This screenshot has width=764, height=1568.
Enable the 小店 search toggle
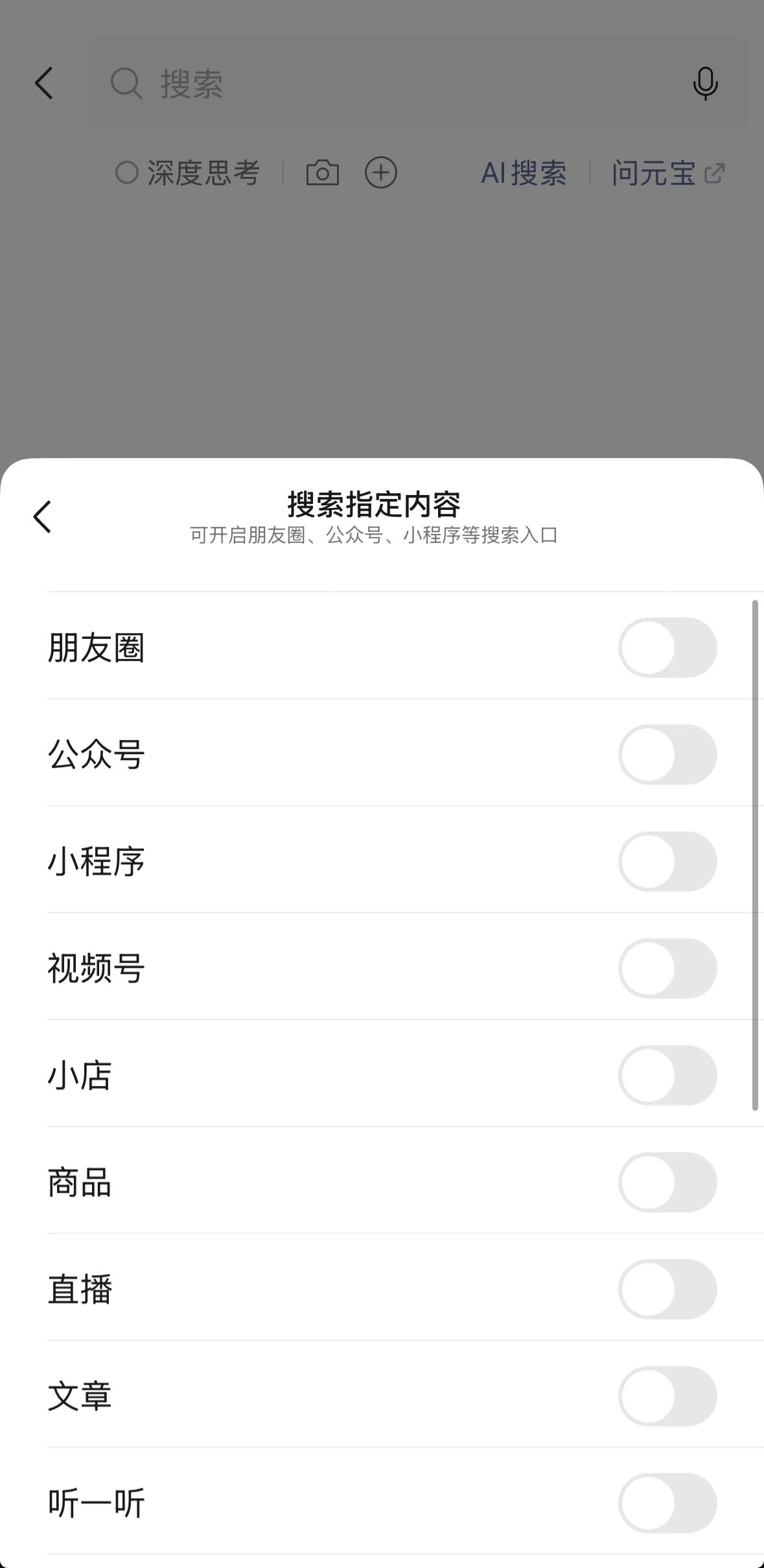667,1076
